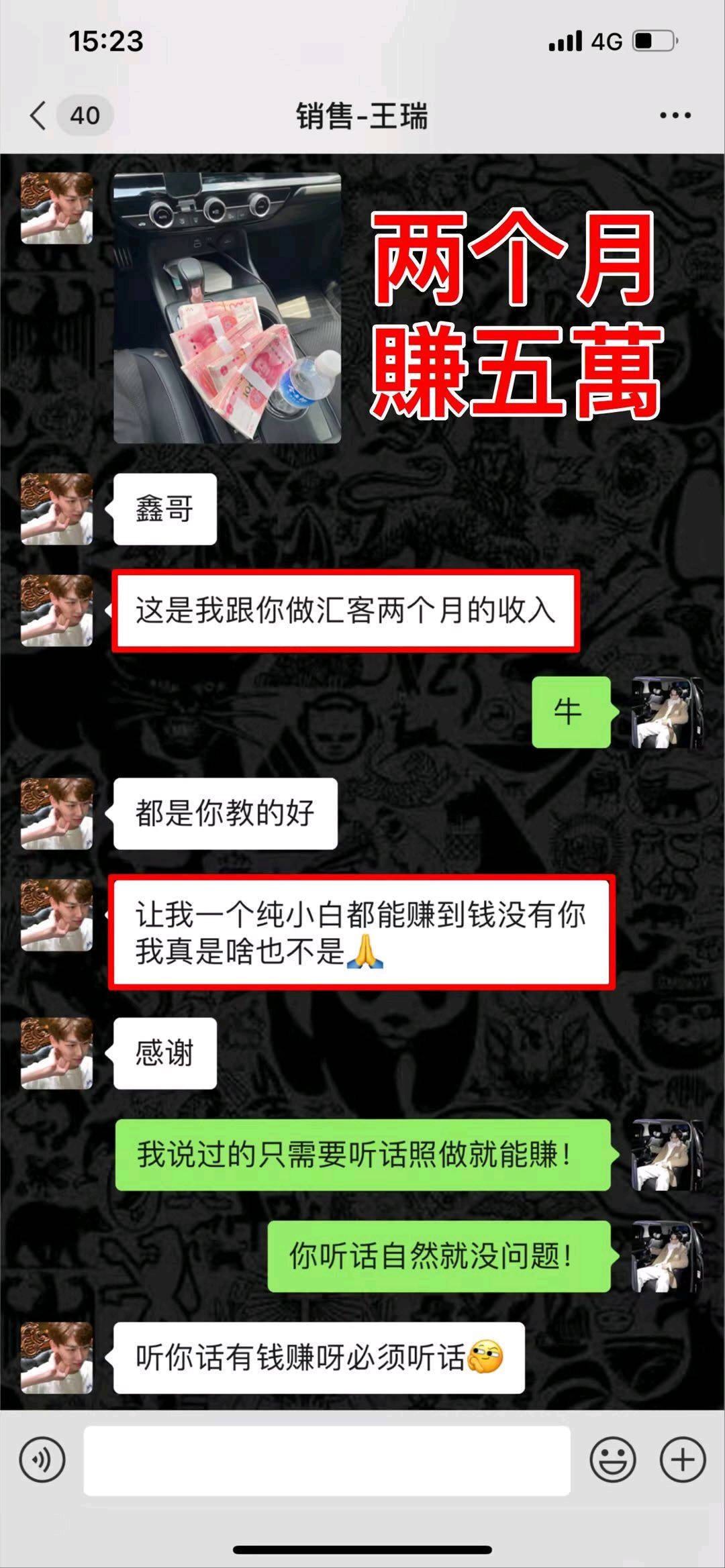Switch to voice message input
The height and width of the screenshot is (1568, 725).
point(42,1460)
